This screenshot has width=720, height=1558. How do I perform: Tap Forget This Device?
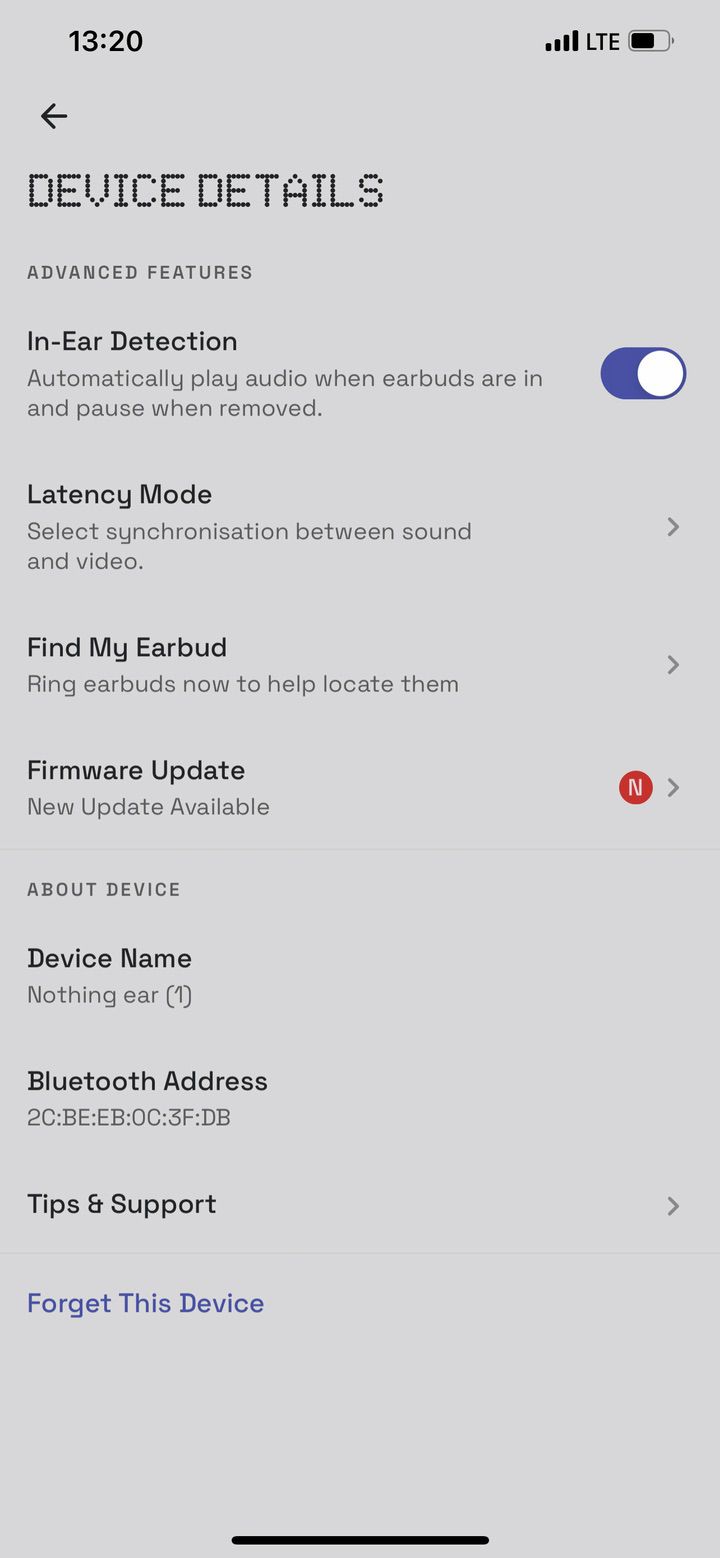[x=146, y=1303]
